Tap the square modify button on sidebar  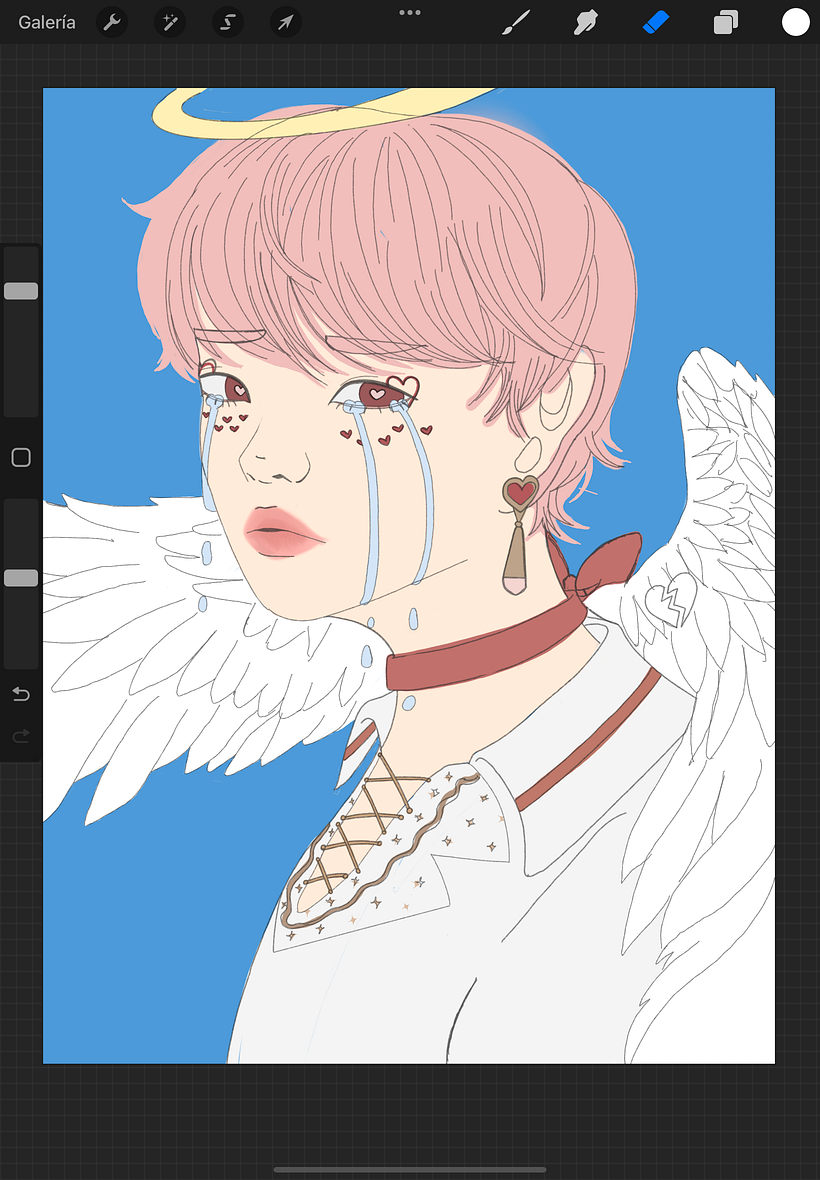[21, 458]
